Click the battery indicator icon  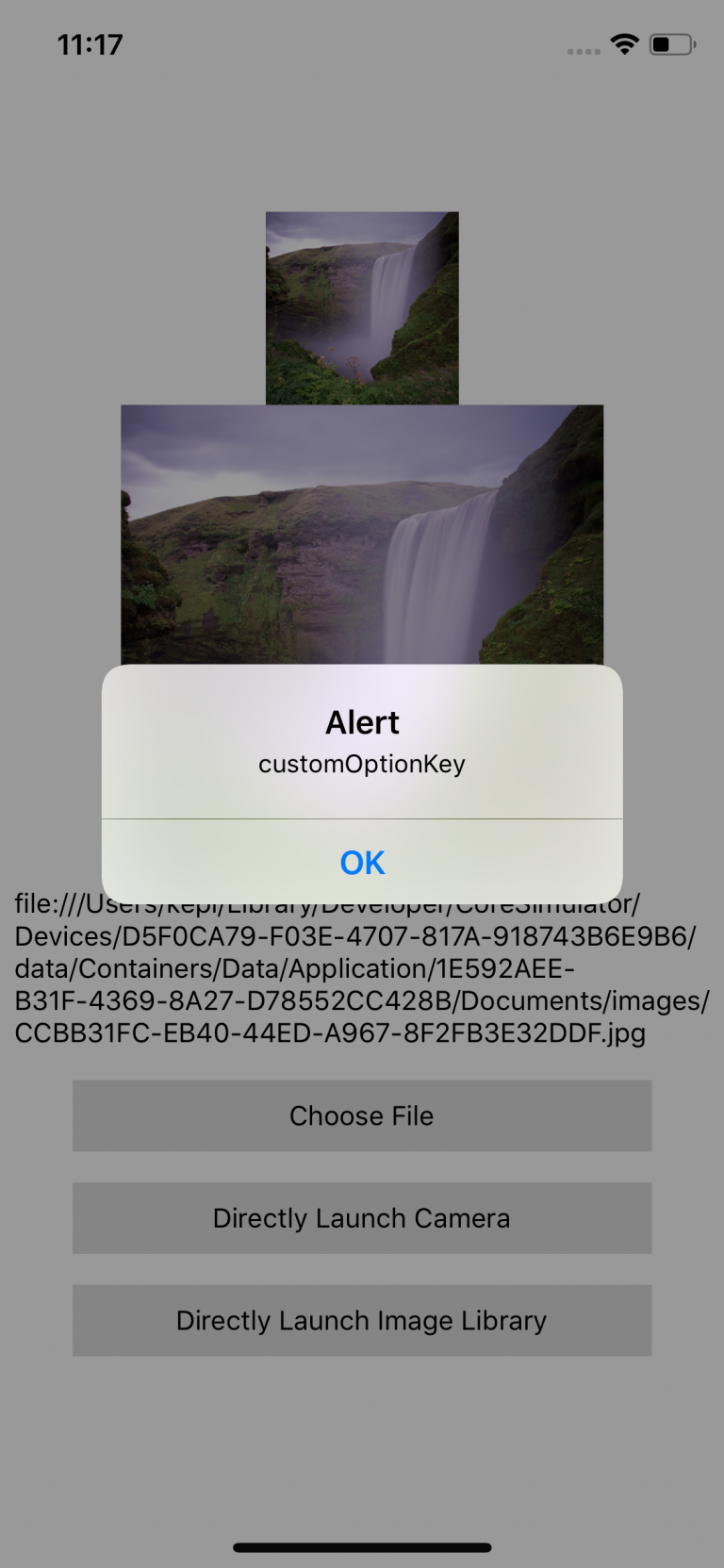click(x=672, y=43)
